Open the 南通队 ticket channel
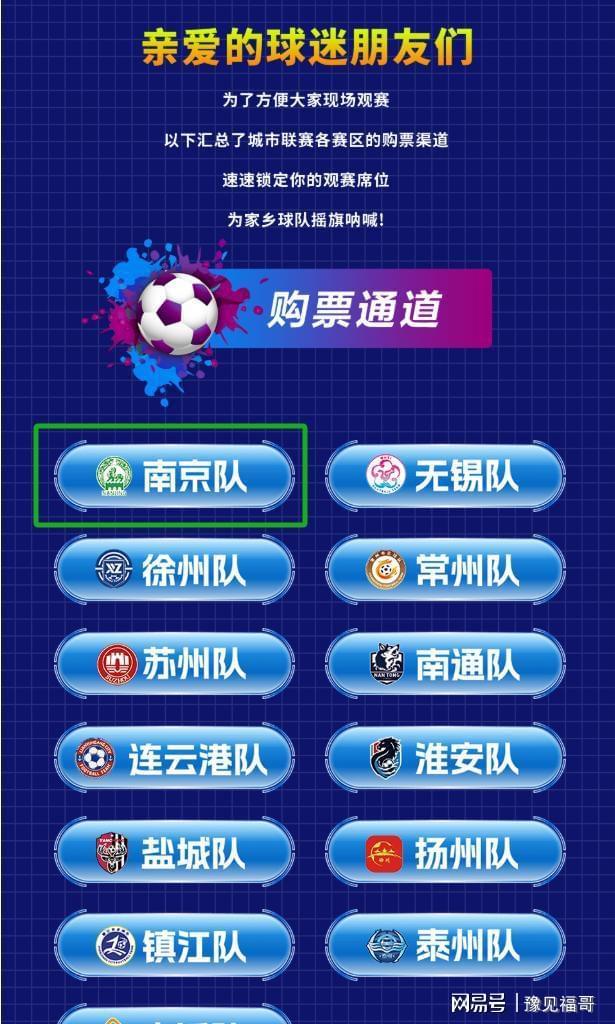The width and height of the screenshot is (615, 1024). (445, 663)
